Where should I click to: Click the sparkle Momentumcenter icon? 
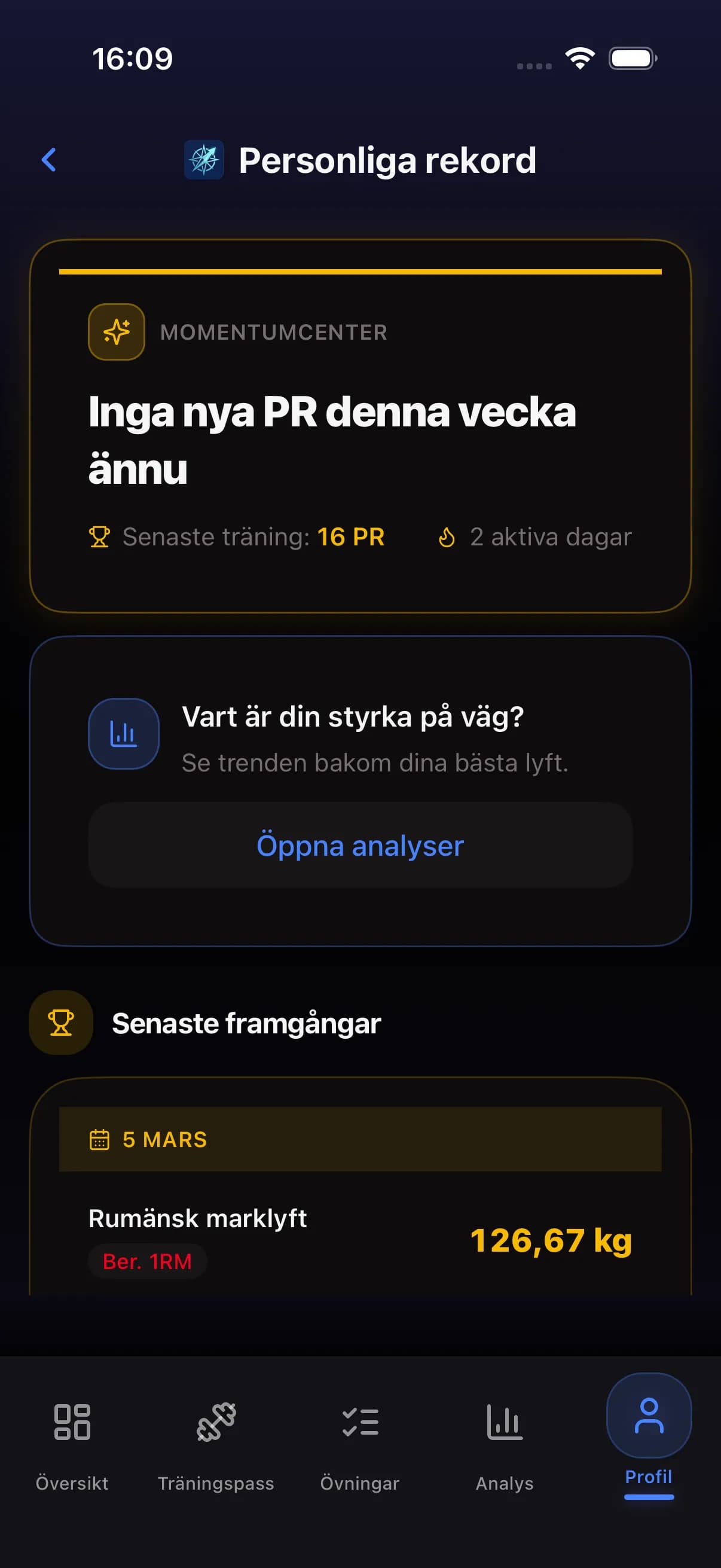coord(116,331)
